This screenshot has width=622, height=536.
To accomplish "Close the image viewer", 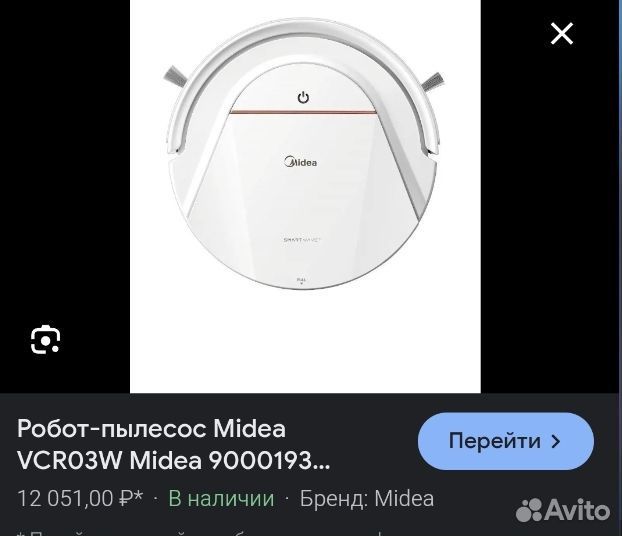I will pyautogui.click(x=562, y=34).
